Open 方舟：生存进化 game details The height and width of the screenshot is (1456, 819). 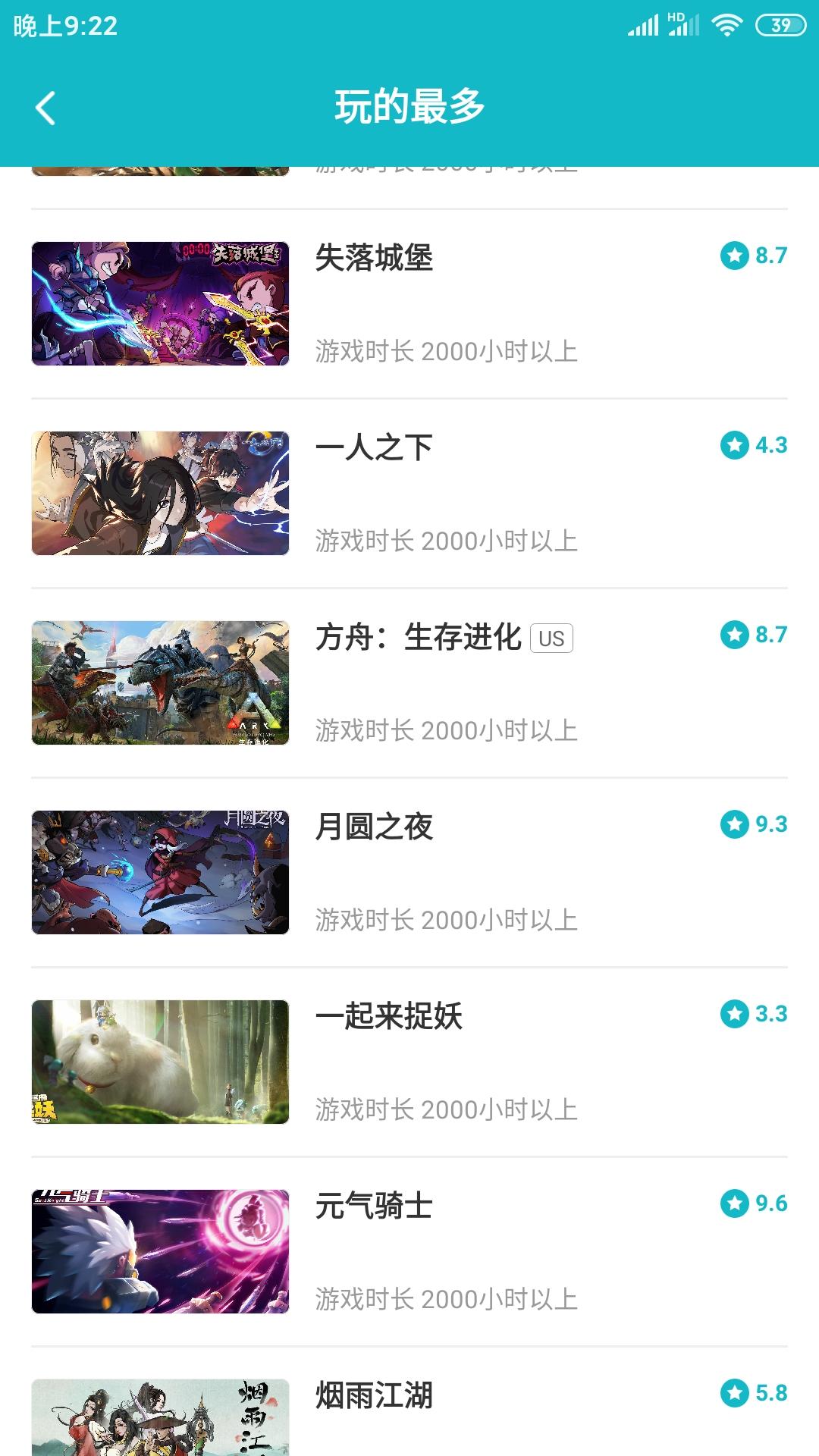(409, 682)
